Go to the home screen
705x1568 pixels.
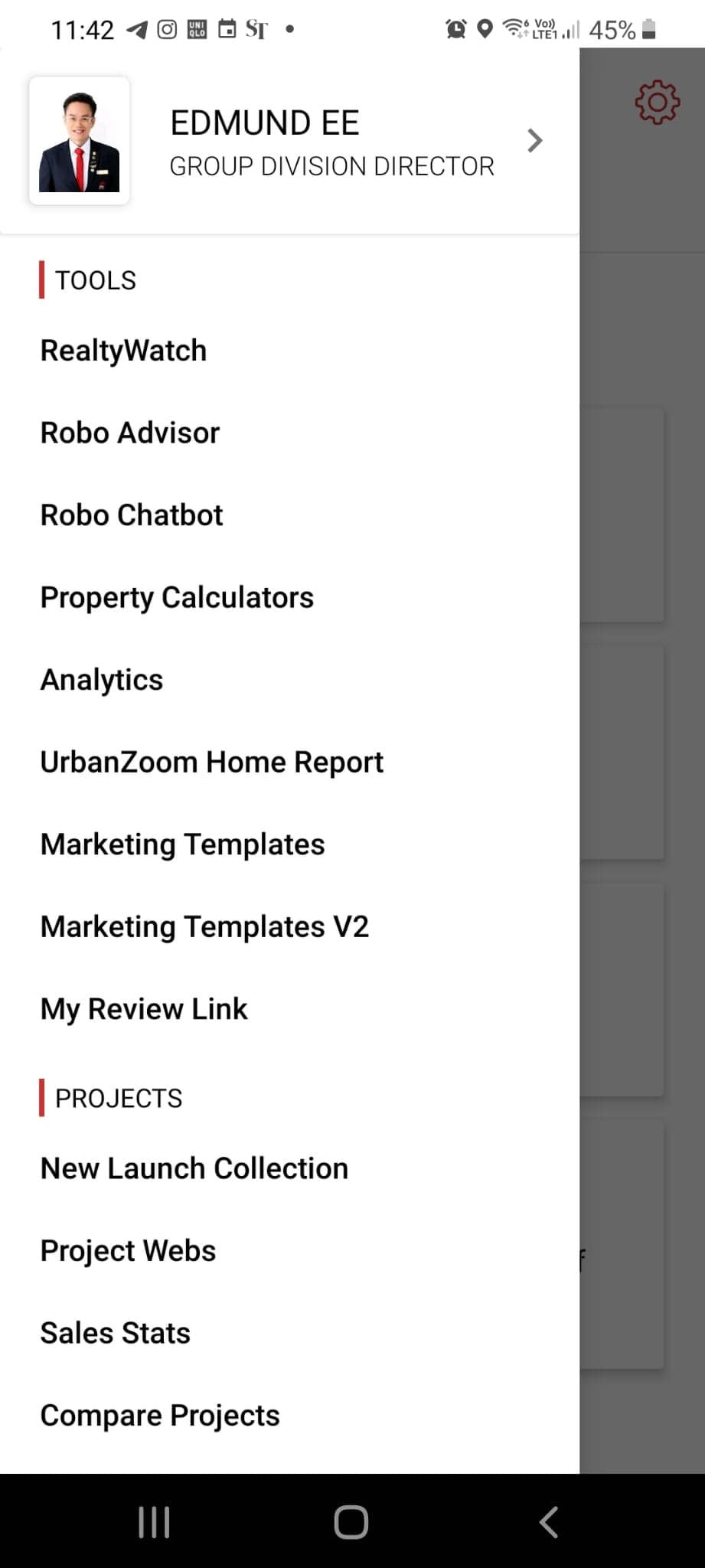tap(351, 1522)
